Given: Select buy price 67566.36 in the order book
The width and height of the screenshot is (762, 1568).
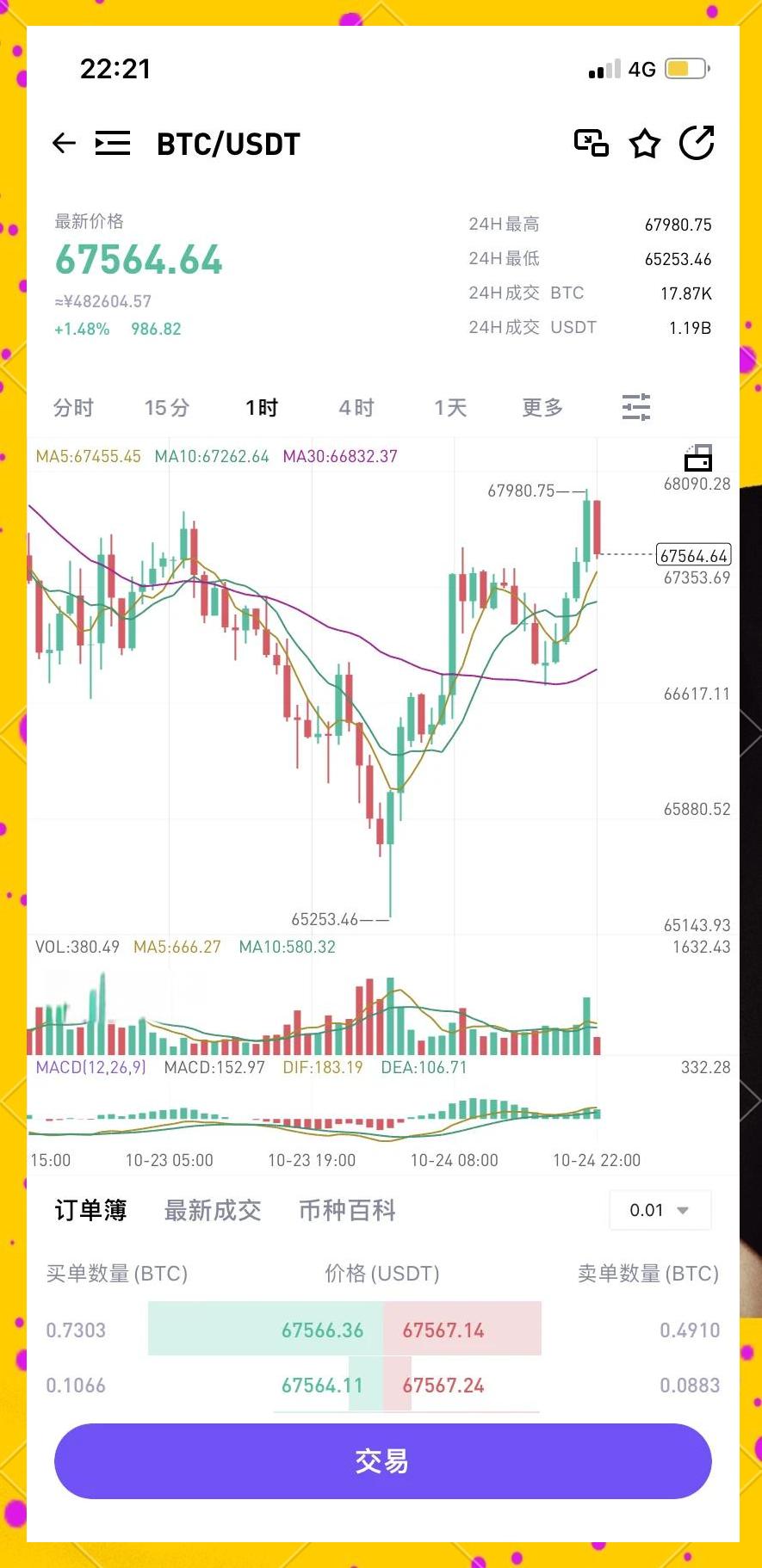Looking at the screenshot, I should [322, 1329].
